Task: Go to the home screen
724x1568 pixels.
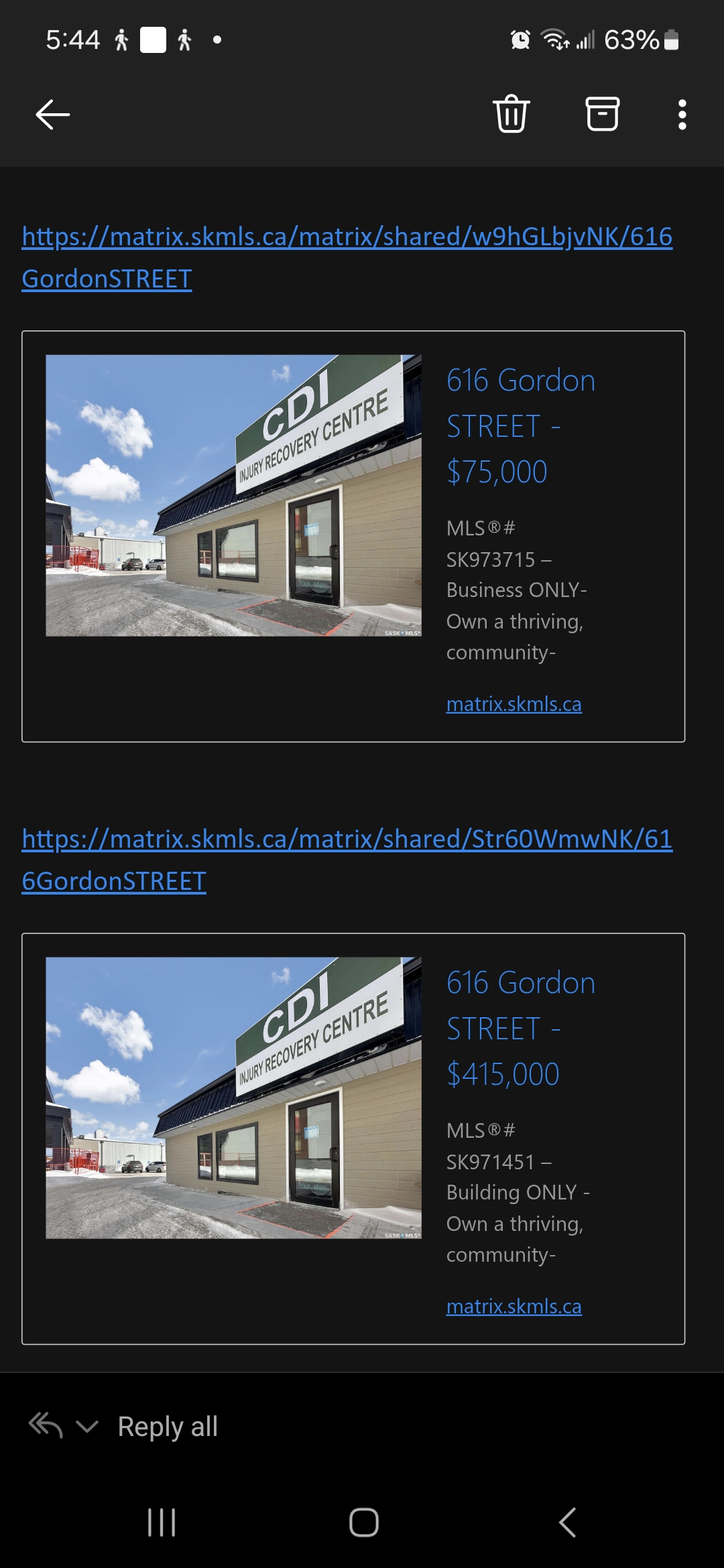Action: (x=364, y=1522)
